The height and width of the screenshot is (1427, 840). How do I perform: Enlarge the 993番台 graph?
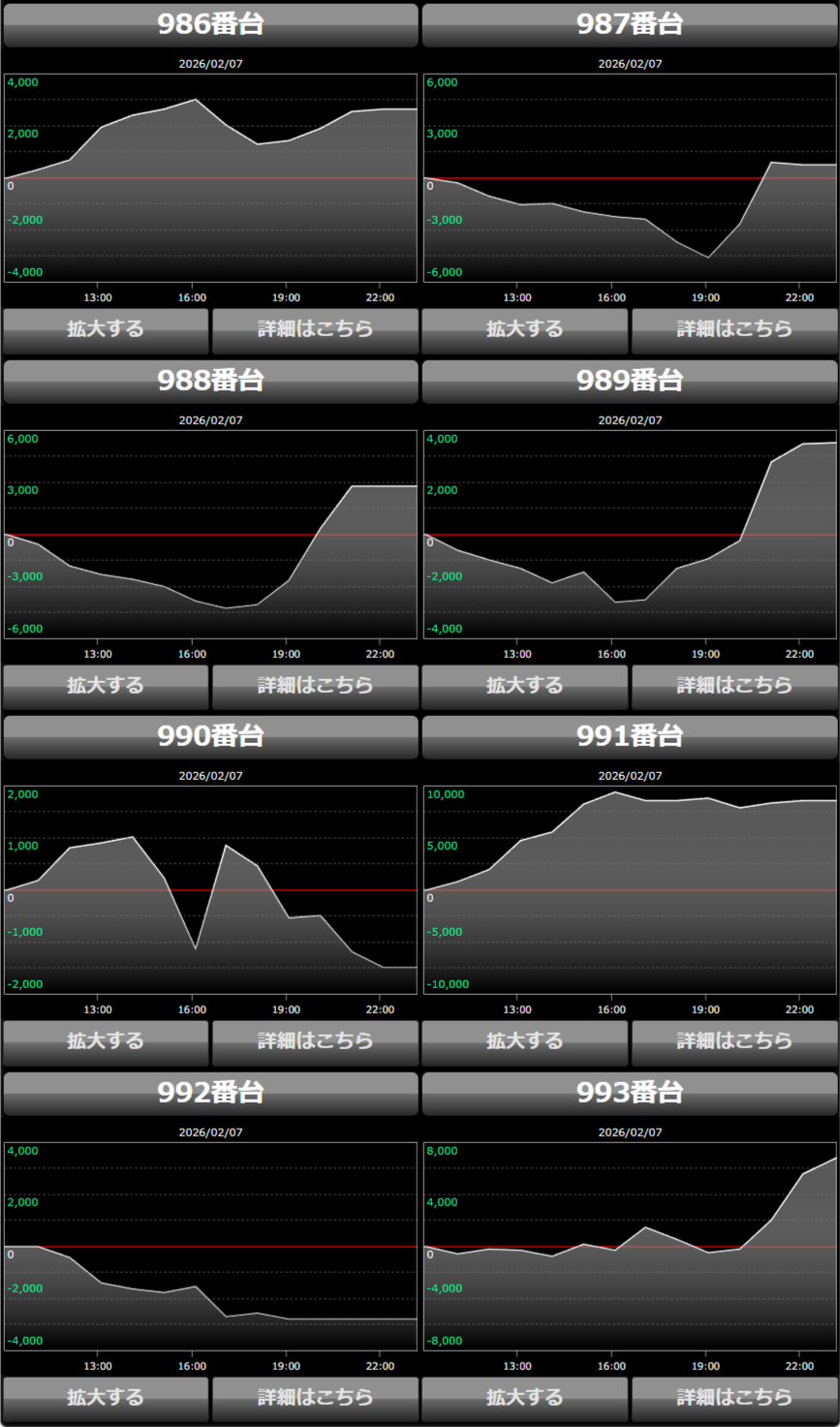coord(524,1398)
